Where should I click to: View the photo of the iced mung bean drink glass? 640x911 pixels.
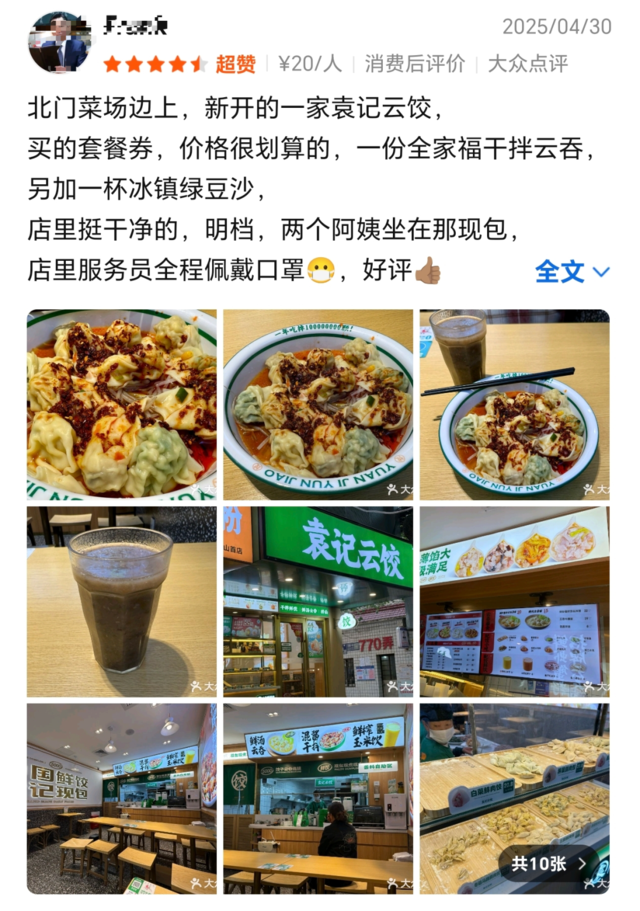121,601
